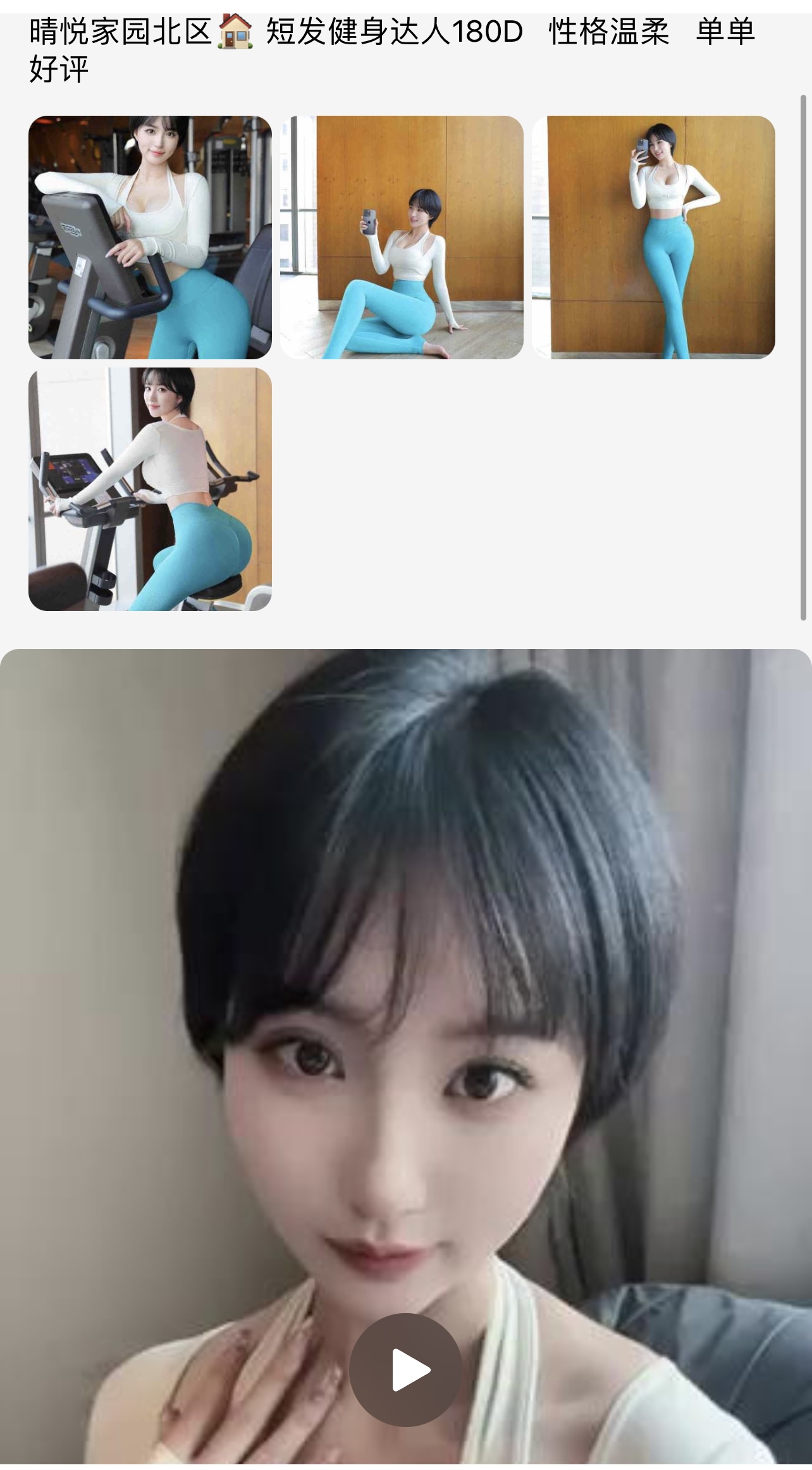812x1470 pixels.
Task: Play the video
Action: [405, 1371]
